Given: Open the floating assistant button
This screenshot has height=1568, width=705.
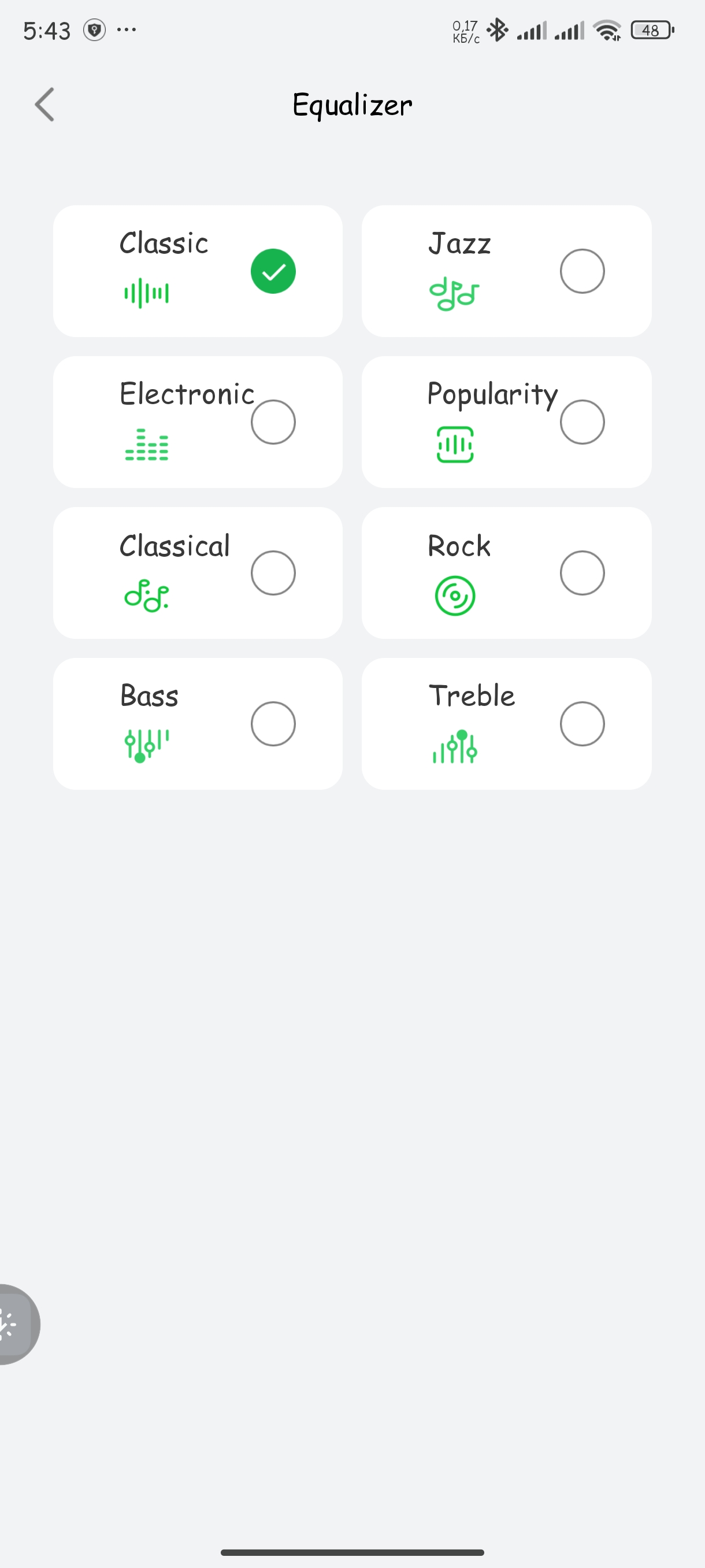Looking at the screenshot, I should (x=14, y=1324).
